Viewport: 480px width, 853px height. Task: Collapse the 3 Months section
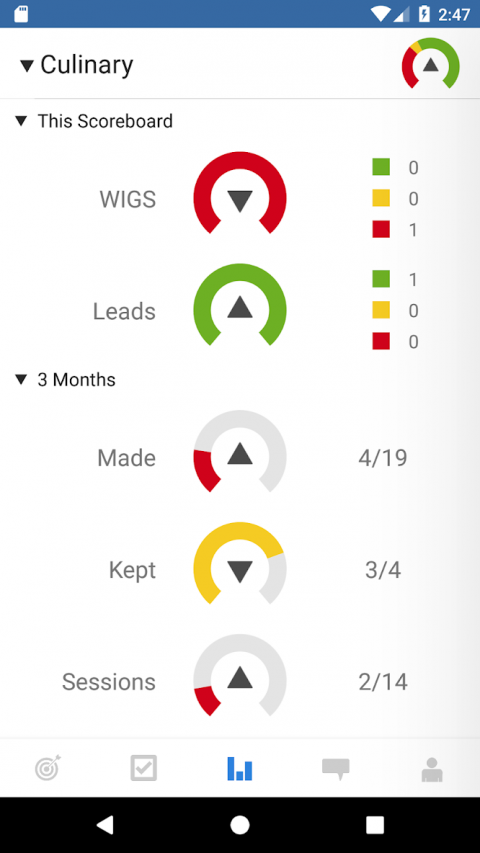[65, 379]
